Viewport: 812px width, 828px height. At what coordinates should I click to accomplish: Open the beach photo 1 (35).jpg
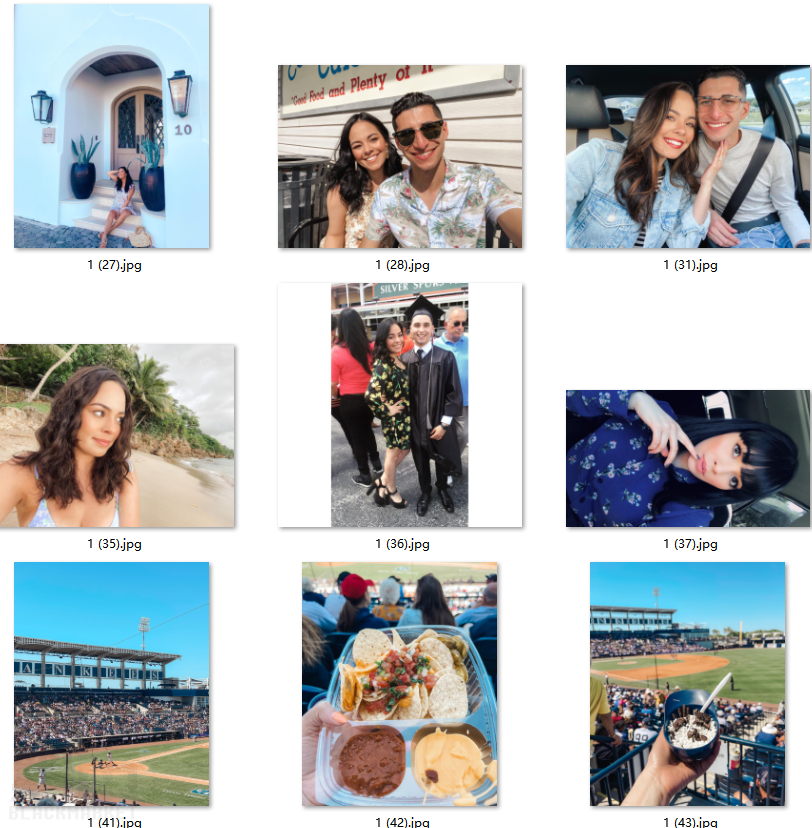tap(117, 436)
